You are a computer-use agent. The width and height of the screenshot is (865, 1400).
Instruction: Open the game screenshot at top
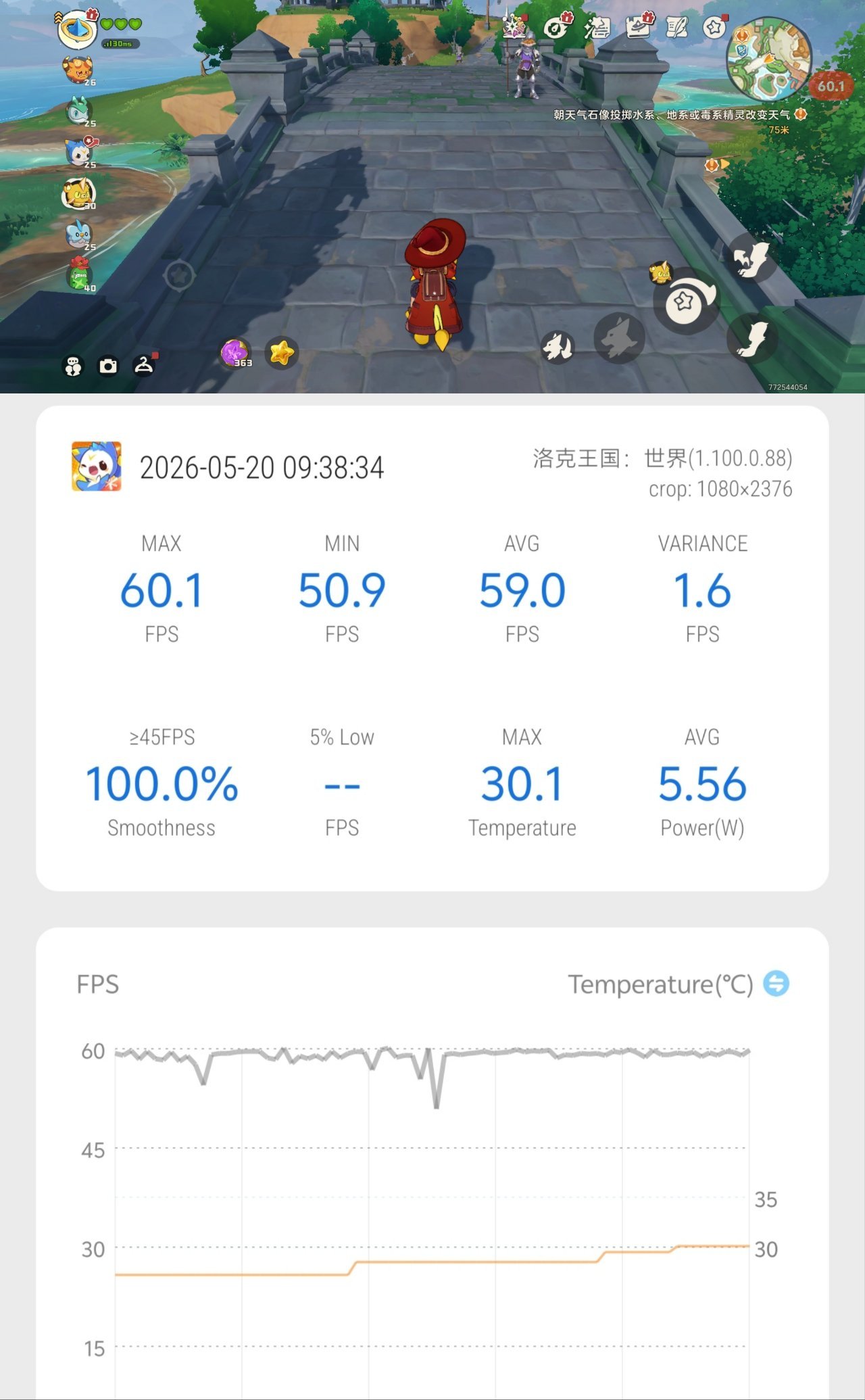[432, 197]
